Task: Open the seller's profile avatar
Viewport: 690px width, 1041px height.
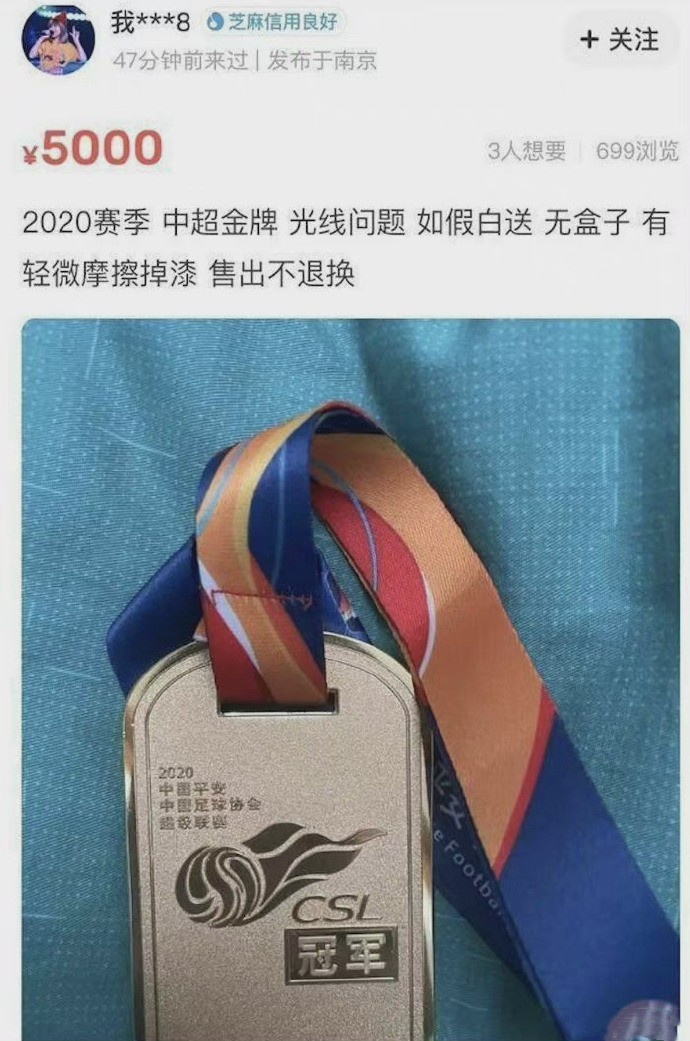Action: click(58, 40)
